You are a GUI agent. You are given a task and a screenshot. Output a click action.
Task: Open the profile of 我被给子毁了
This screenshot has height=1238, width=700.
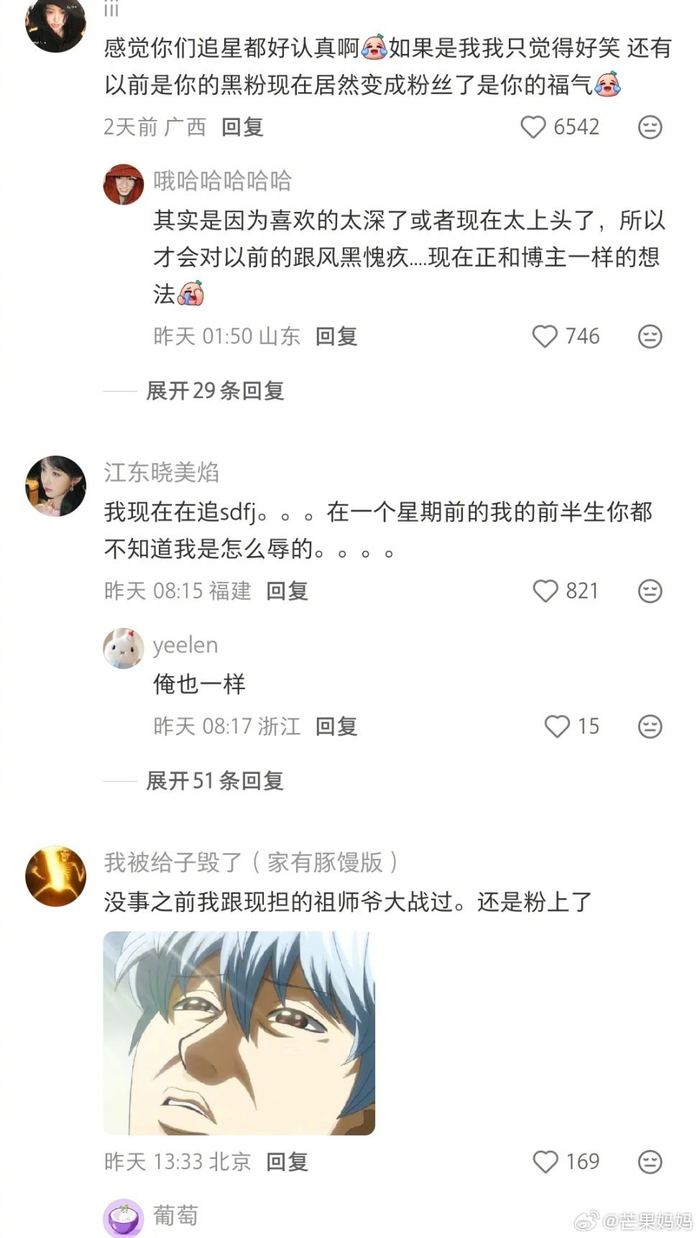coord(55,876)
